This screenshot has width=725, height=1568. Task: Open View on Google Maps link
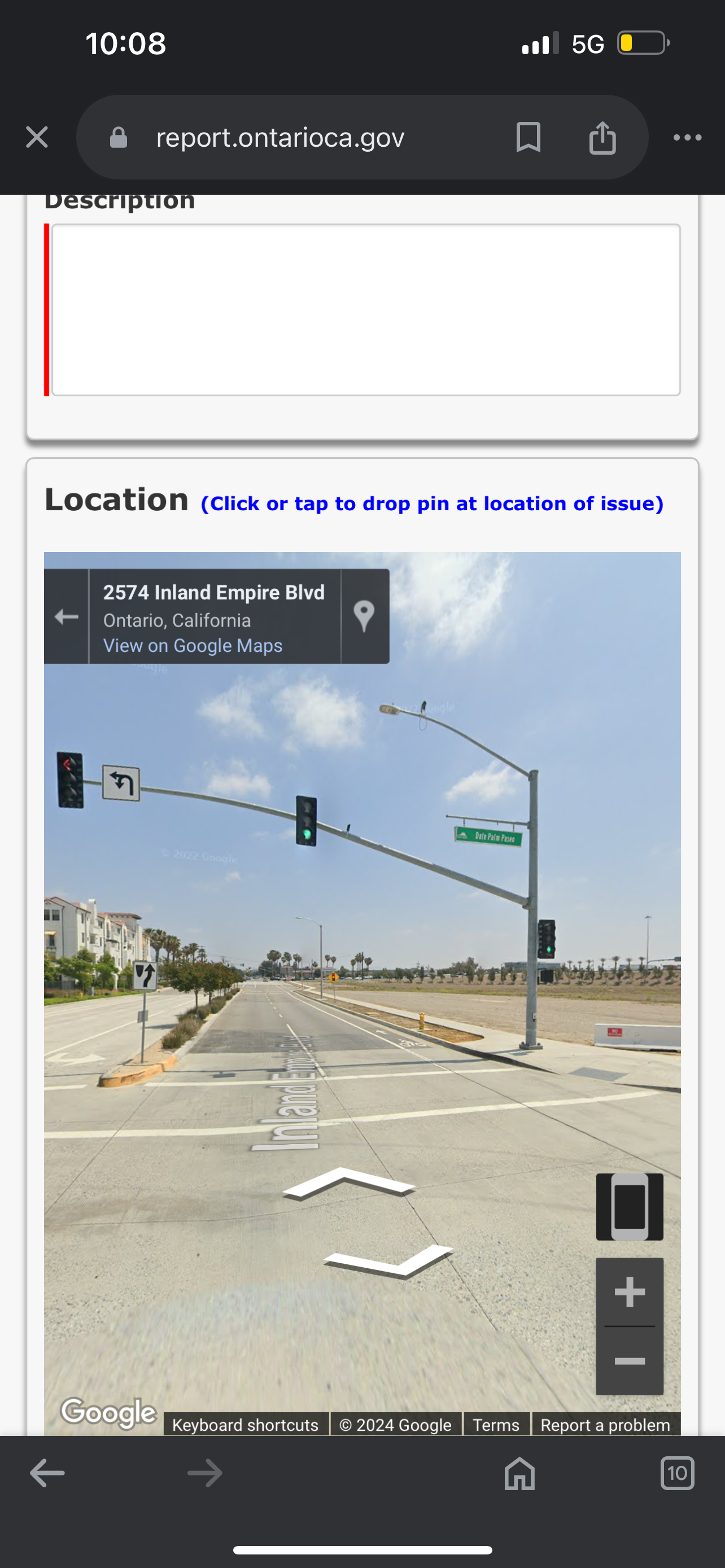[193, 645]
